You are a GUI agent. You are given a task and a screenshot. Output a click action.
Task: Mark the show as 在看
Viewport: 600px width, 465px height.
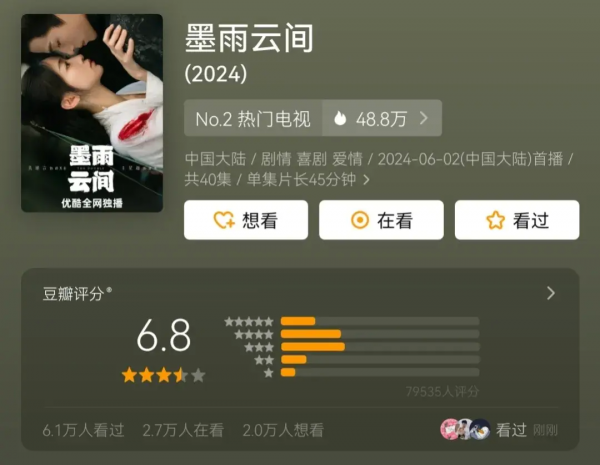coord(380,220)
